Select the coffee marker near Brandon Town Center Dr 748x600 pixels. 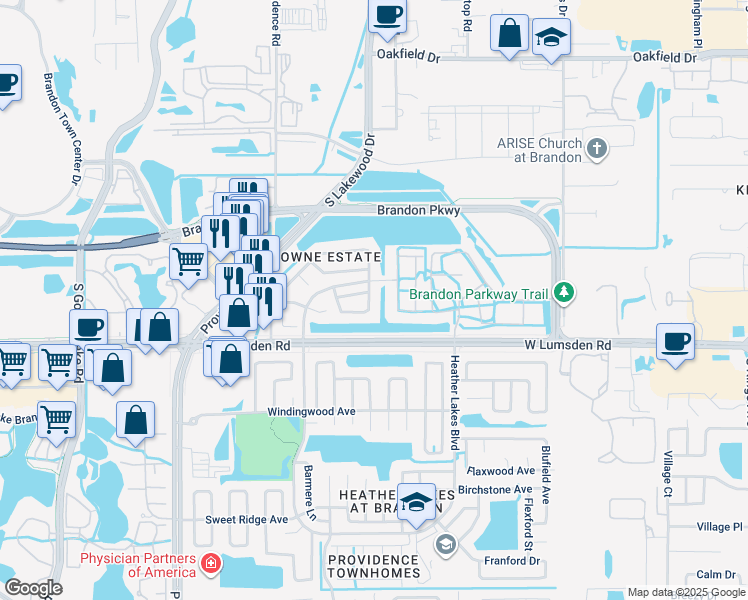click(6, 86)
